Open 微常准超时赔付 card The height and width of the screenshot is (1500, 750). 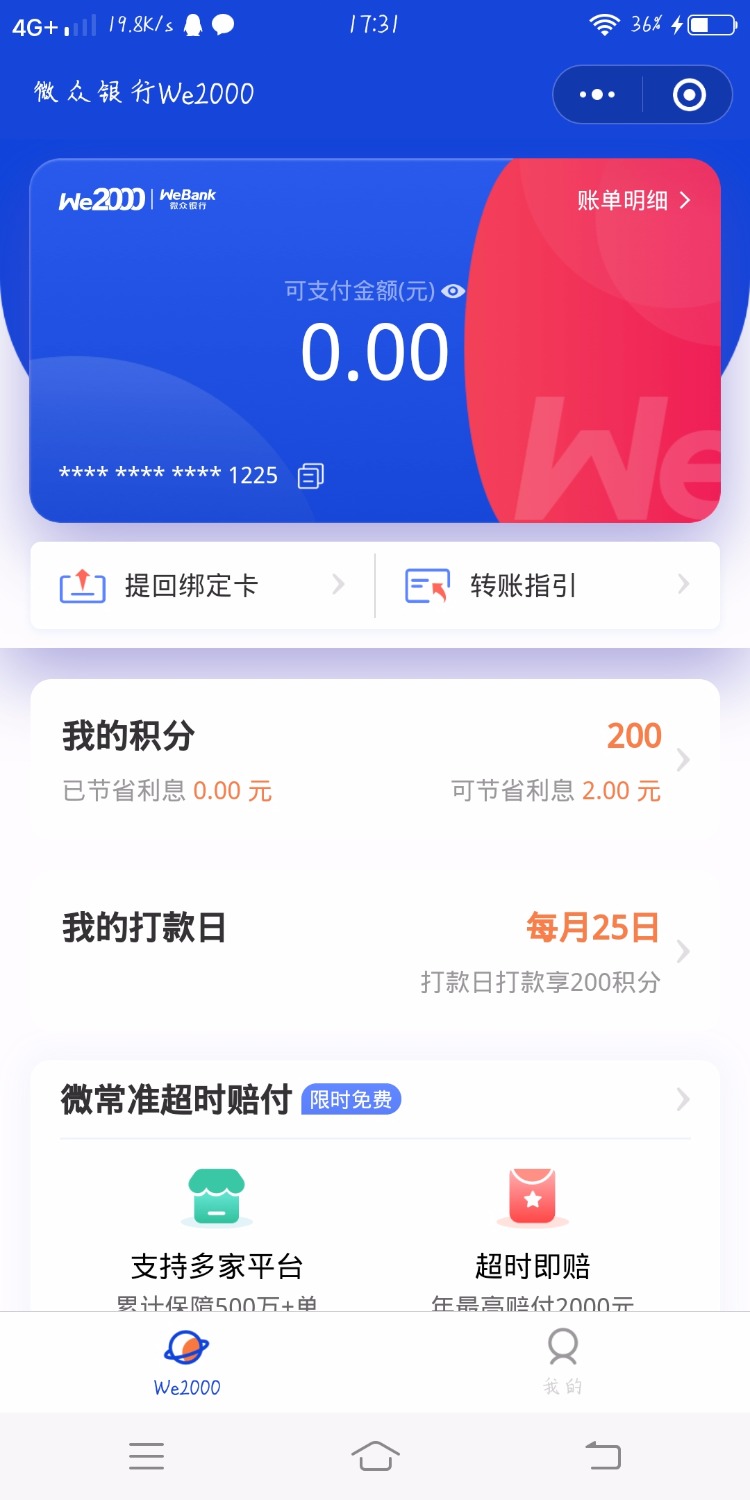click(x=375, y=1100)
